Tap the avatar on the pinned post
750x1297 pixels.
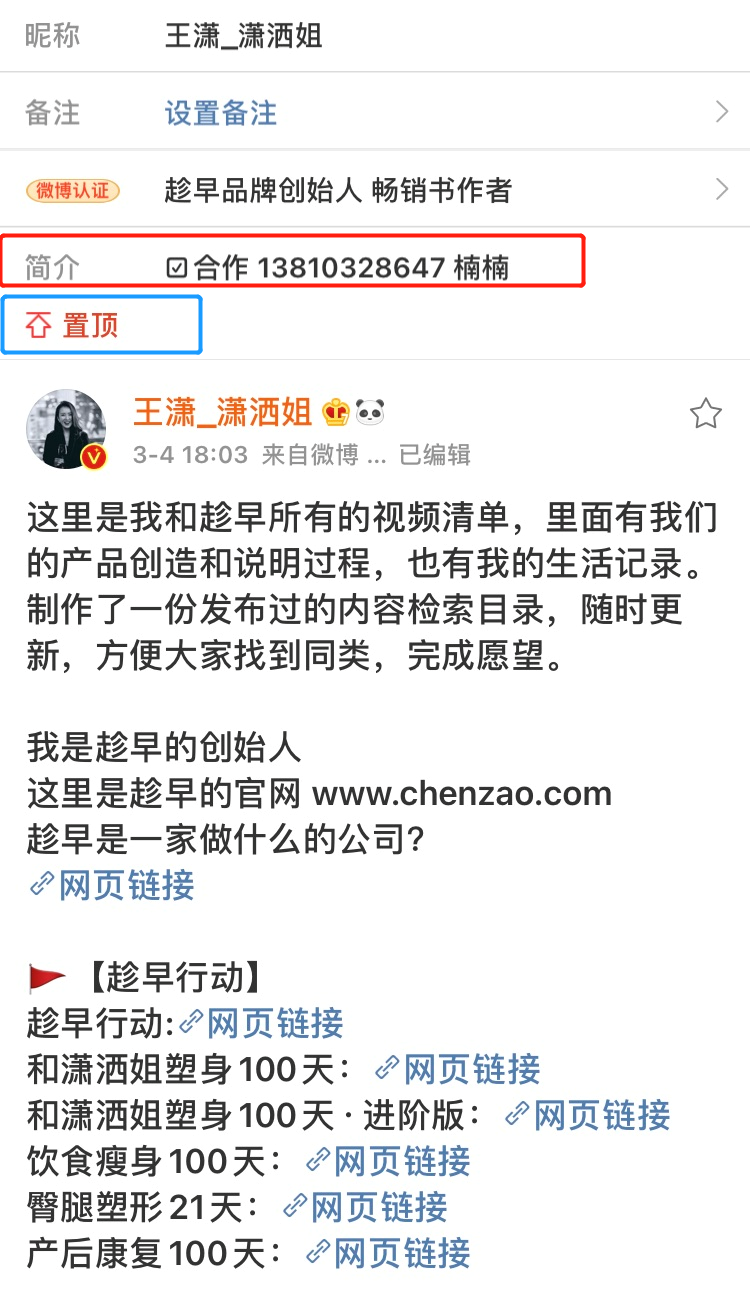[x=66, y=430]
